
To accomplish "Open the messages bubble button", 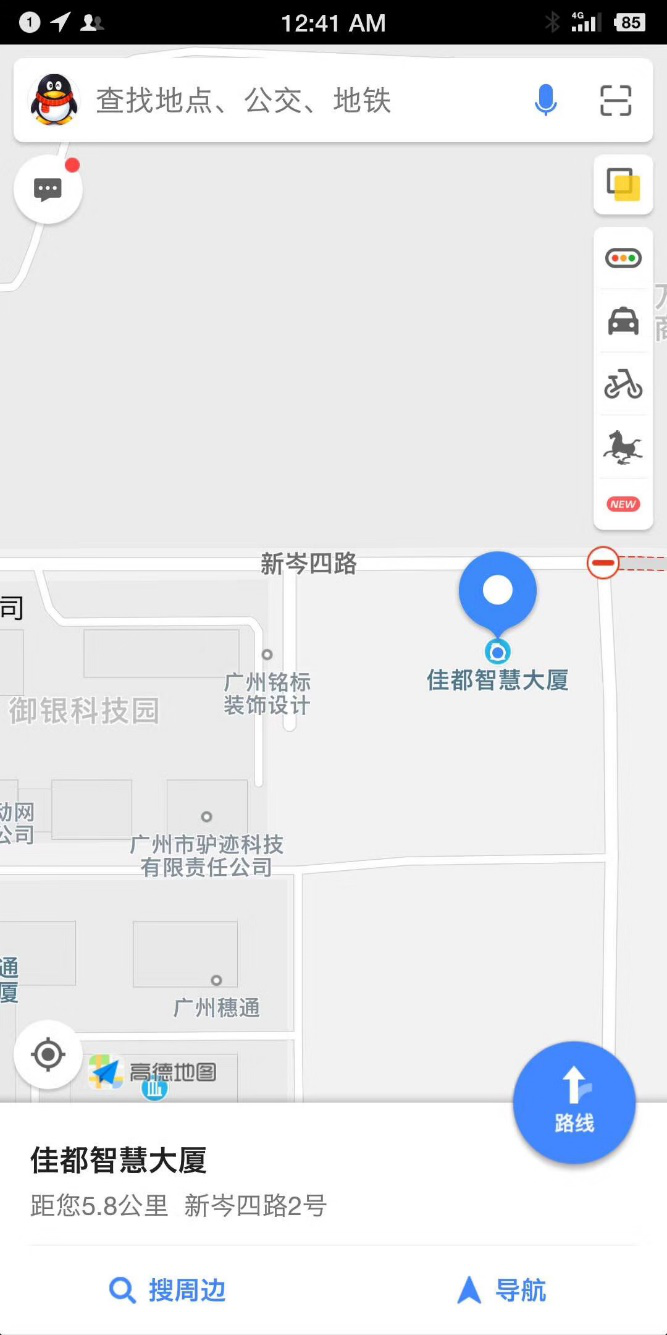I will [x=48, y=189].
